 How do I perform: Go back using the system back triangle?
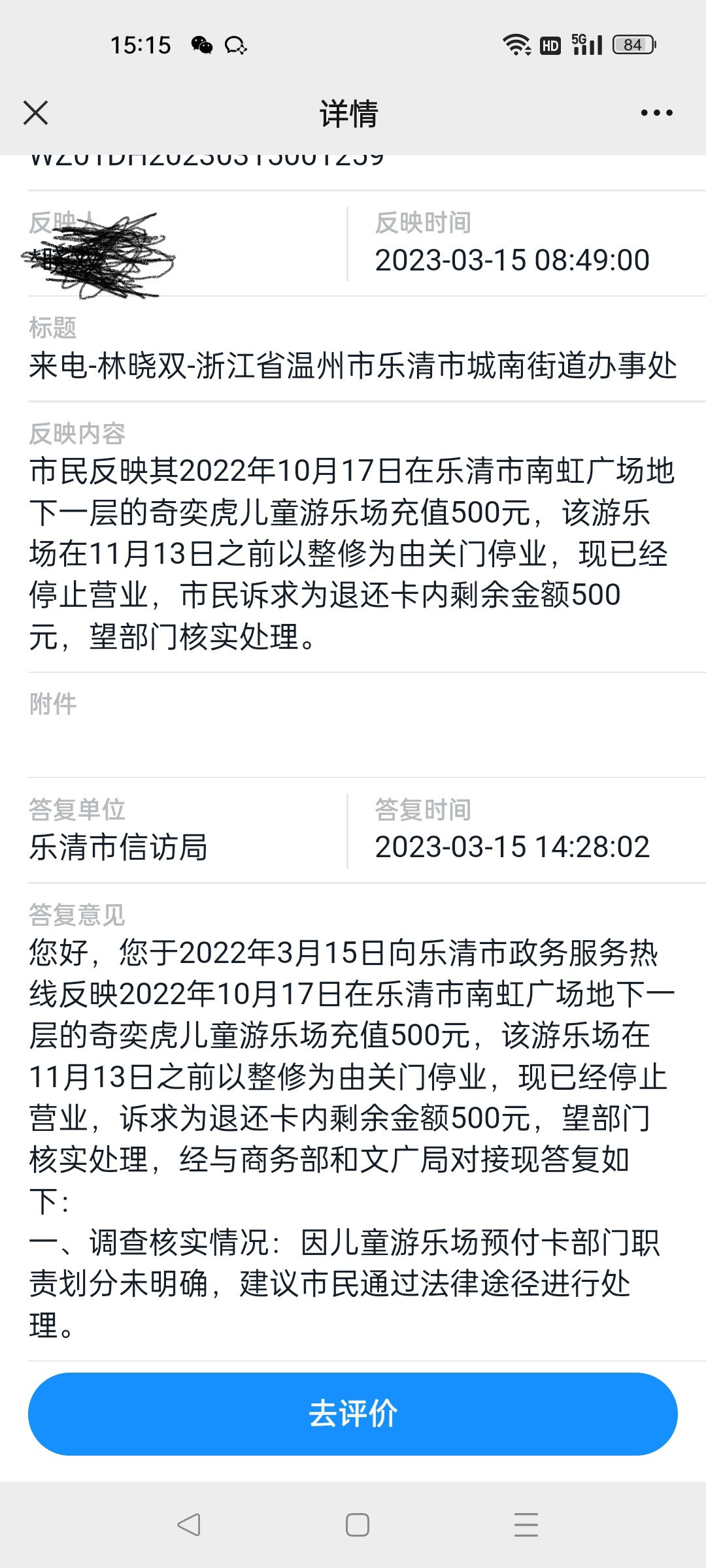[x=188, y=1525]
